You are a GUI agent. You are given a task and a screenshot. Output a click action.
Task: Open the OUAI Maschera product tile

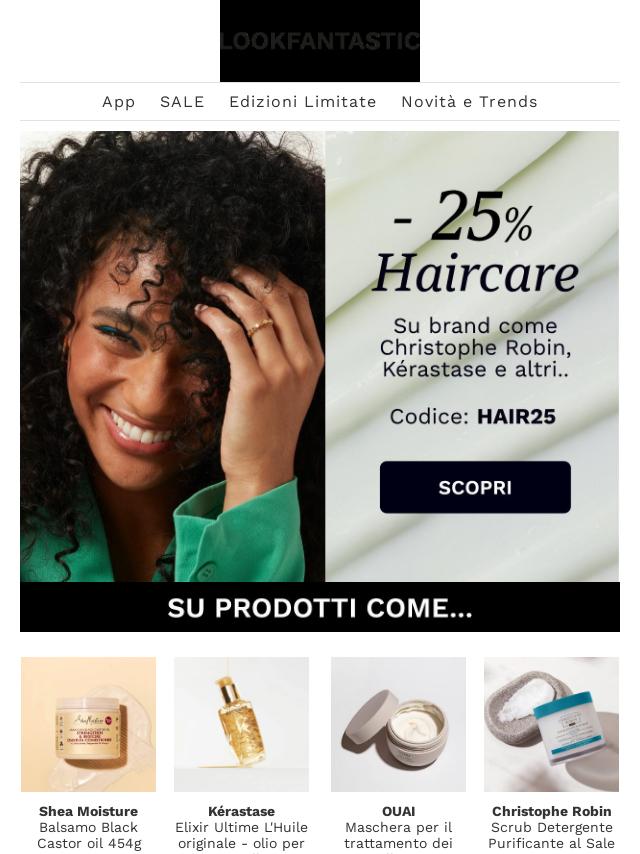point(398,724)
